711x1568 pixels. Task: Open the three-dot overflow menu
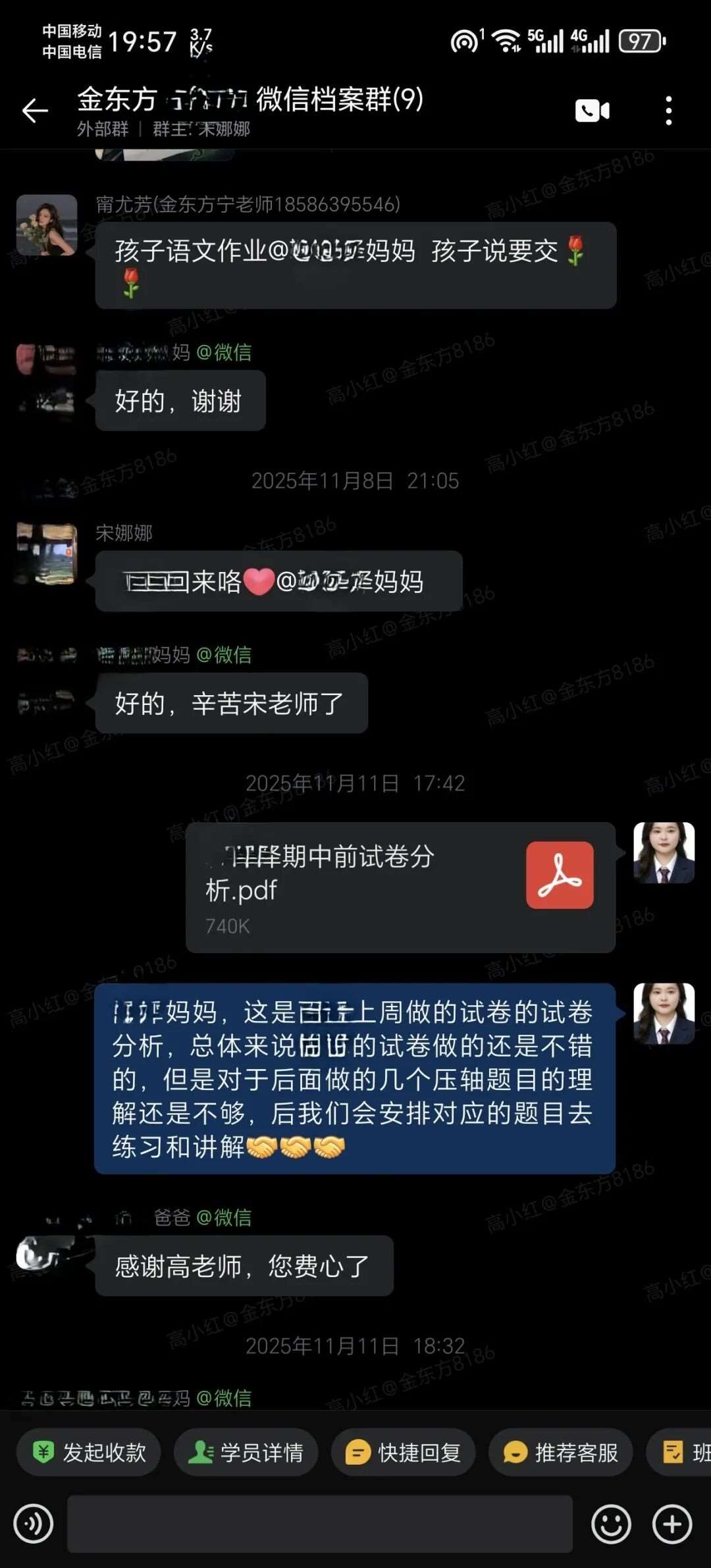[x=668, y=111]
